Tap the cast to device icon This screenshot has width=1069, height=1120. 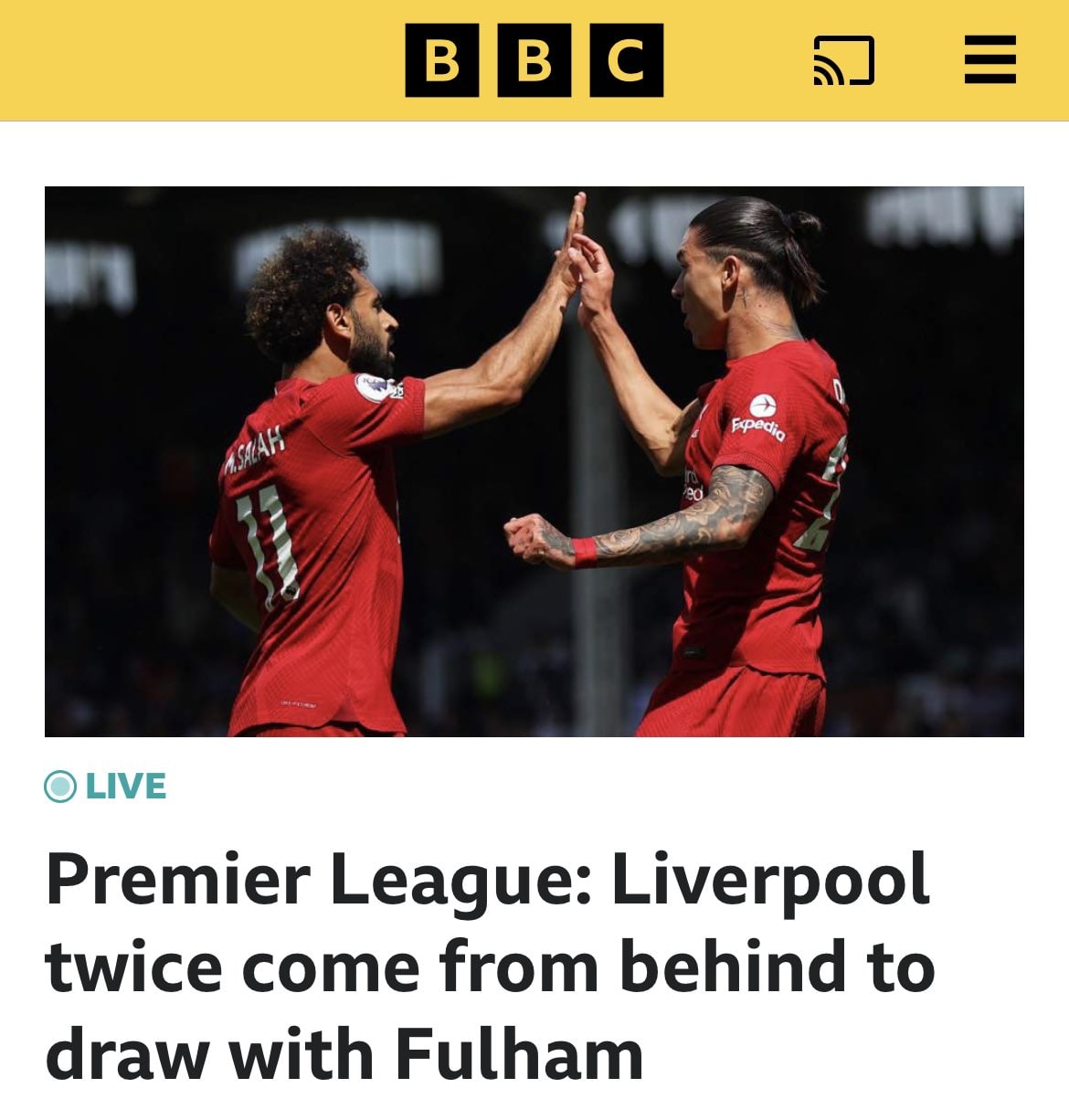click(x=842, y=60)
